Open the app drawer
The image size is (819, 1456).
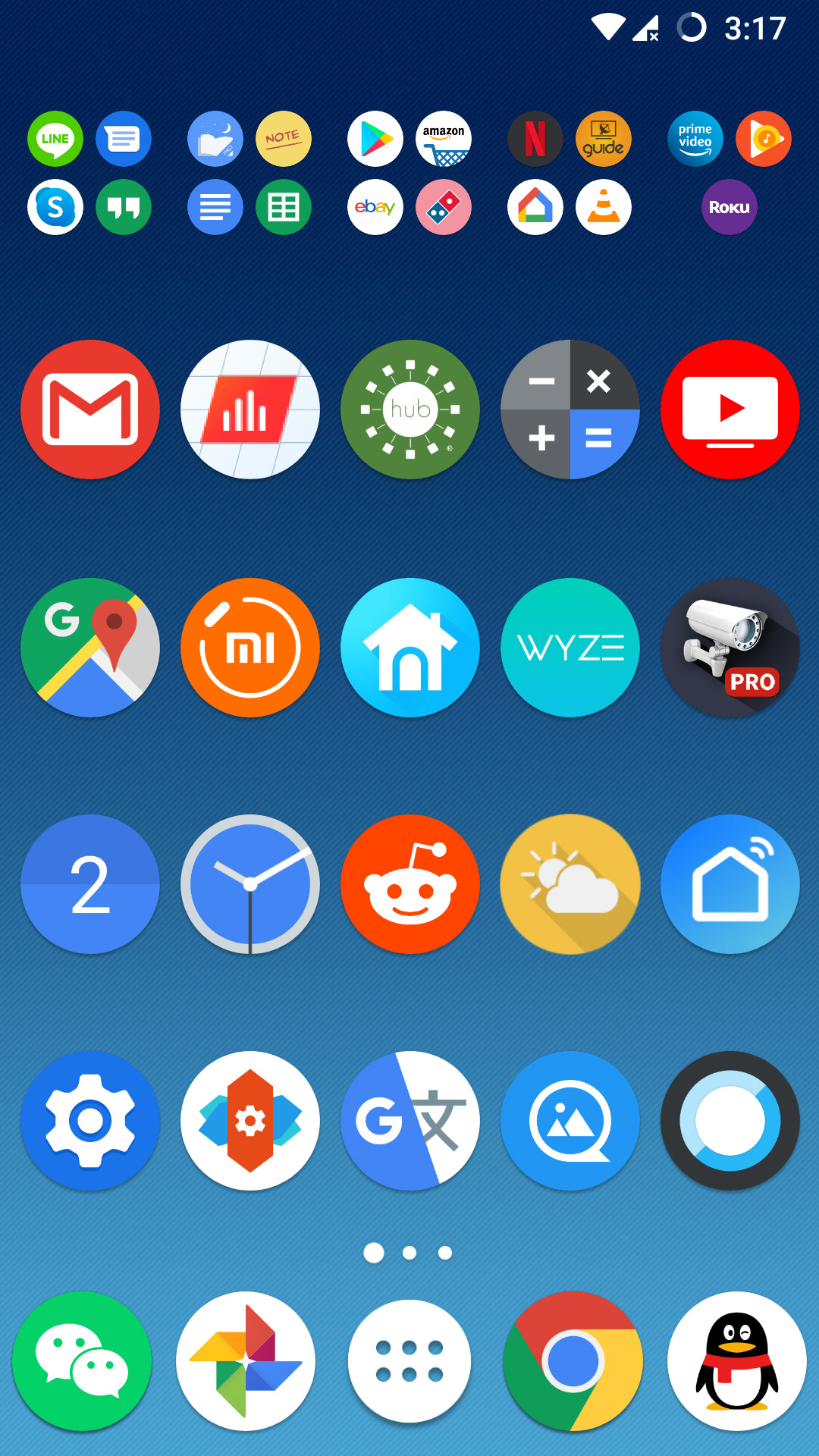[x=409, y=1361]
